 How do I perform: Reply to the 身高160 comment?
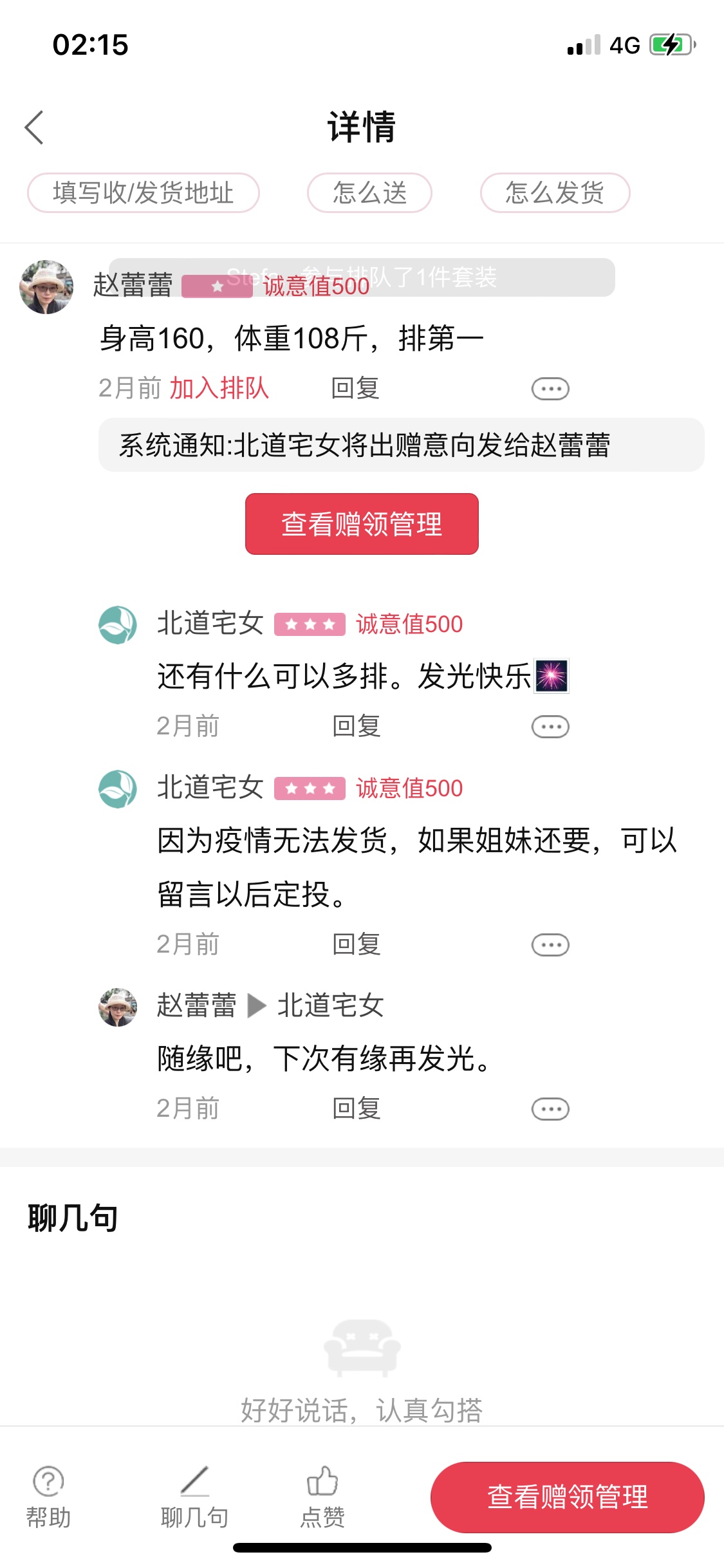(x=355, y=388)
